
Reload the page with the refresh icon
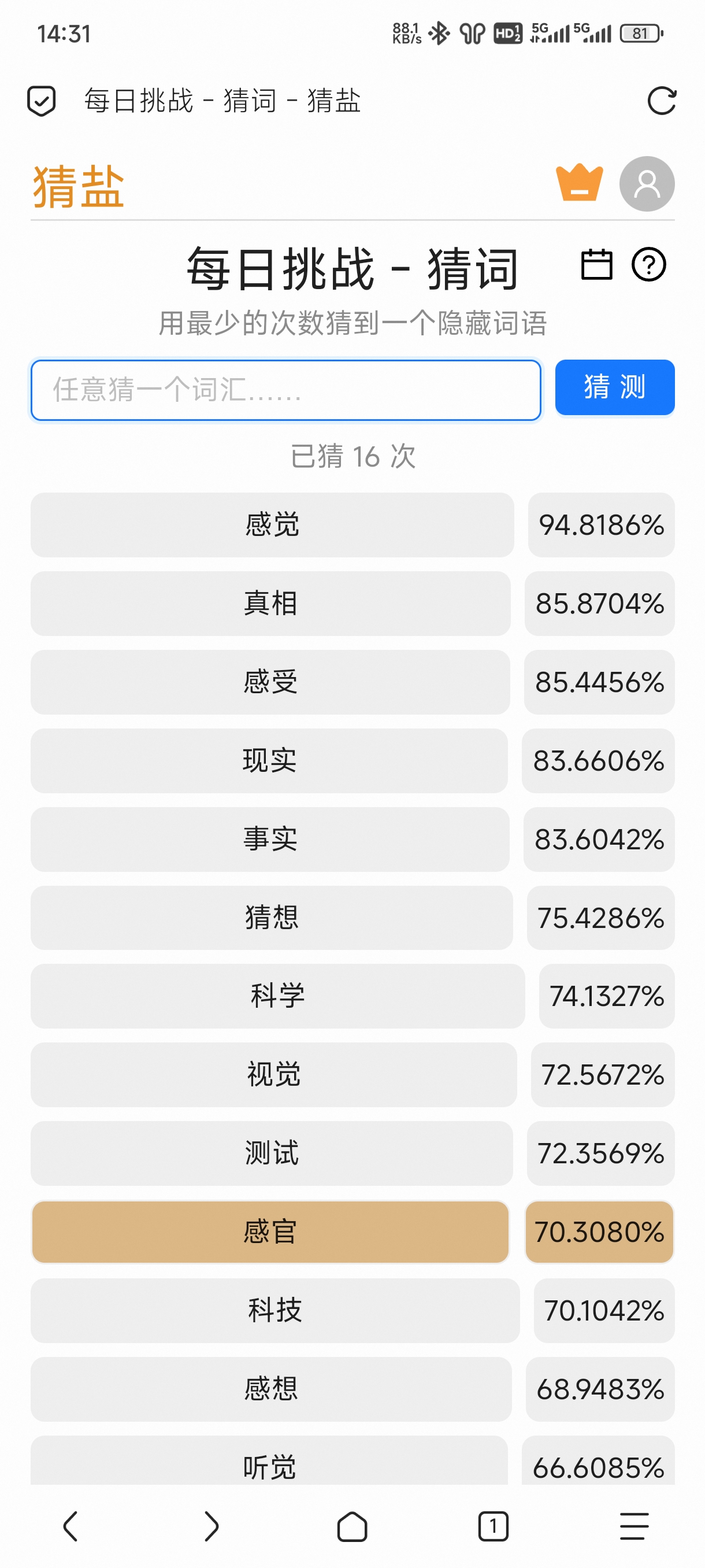[661, 101]
